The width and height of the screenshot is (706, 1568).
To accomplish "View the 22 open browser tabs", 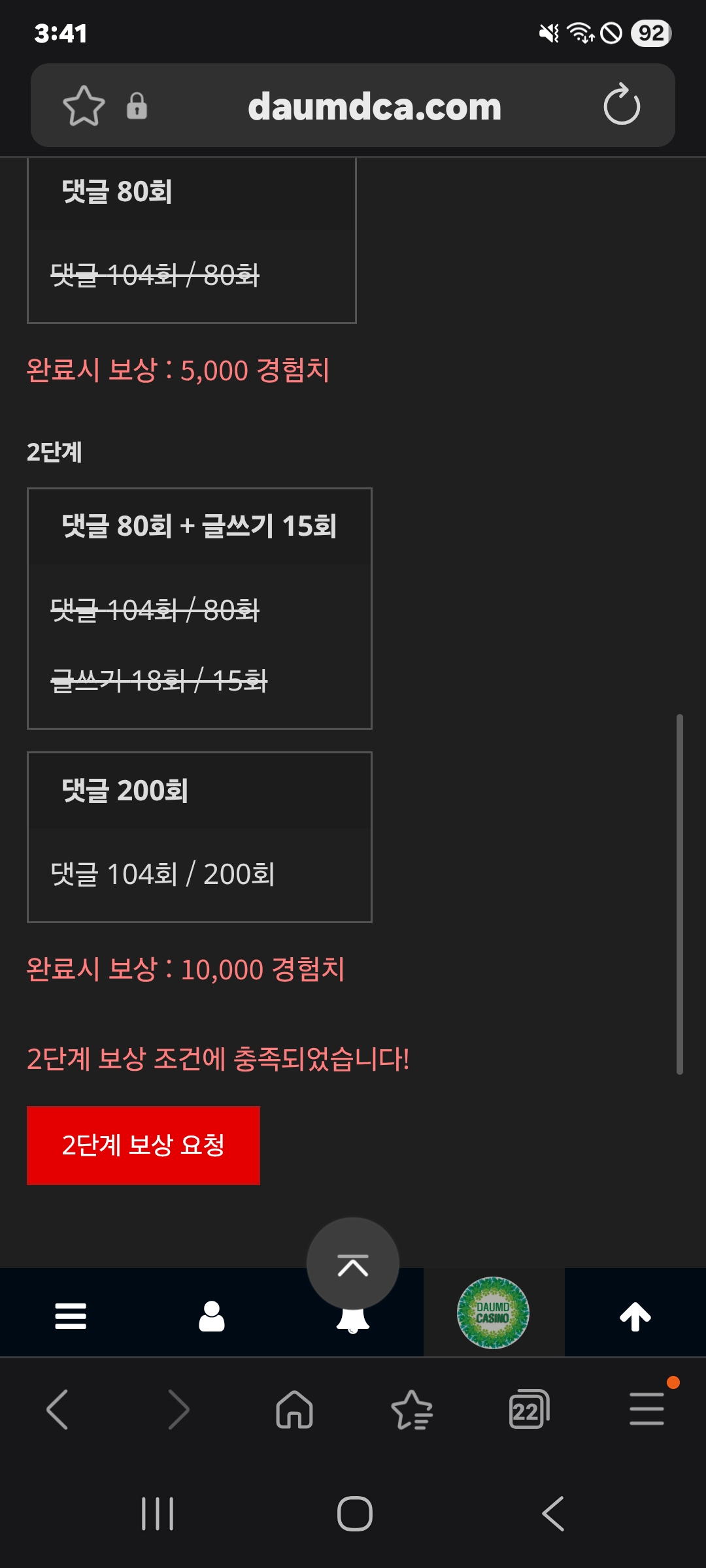I will pyautogui.click(x=528, y=1409).
